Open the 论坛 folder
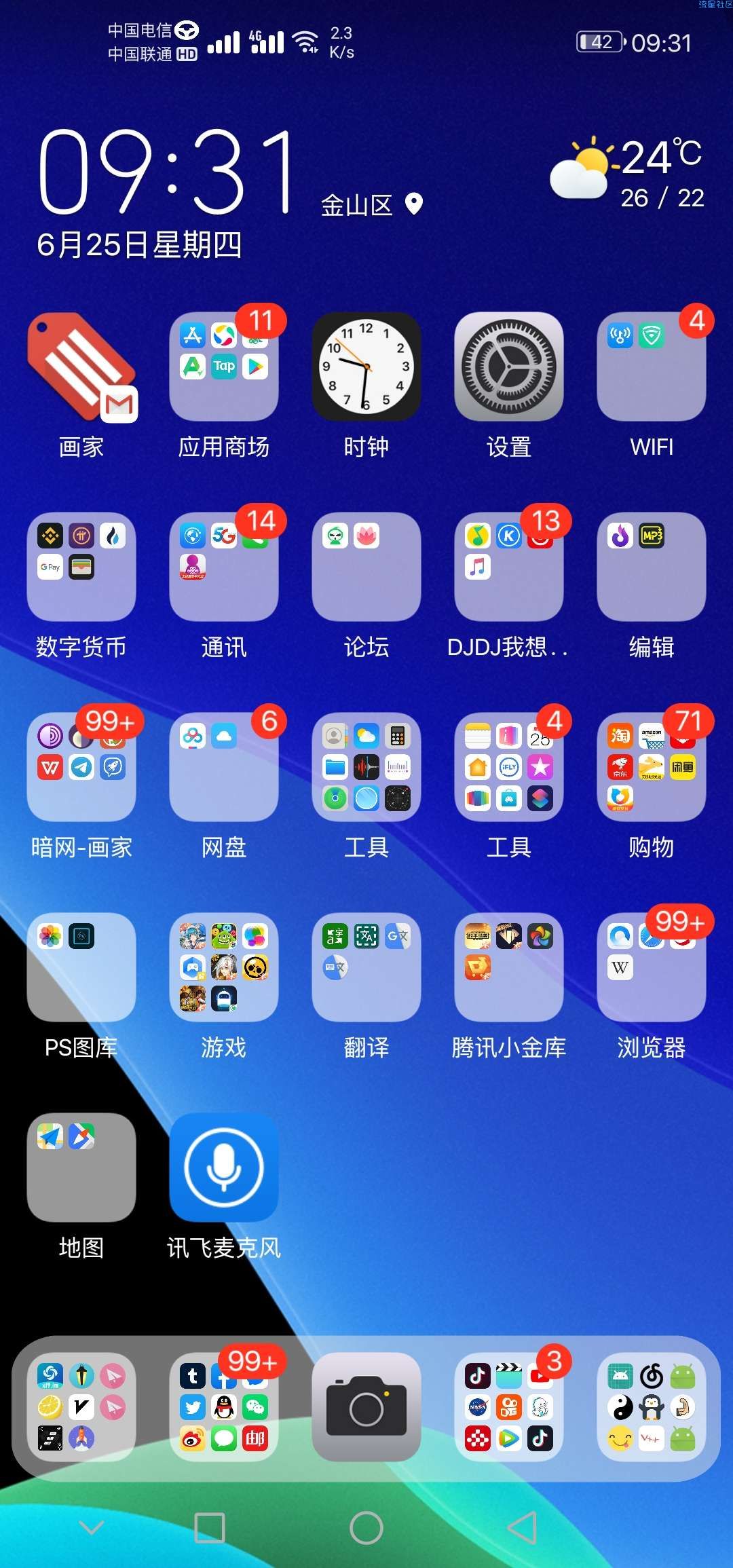 coord(366,567)
